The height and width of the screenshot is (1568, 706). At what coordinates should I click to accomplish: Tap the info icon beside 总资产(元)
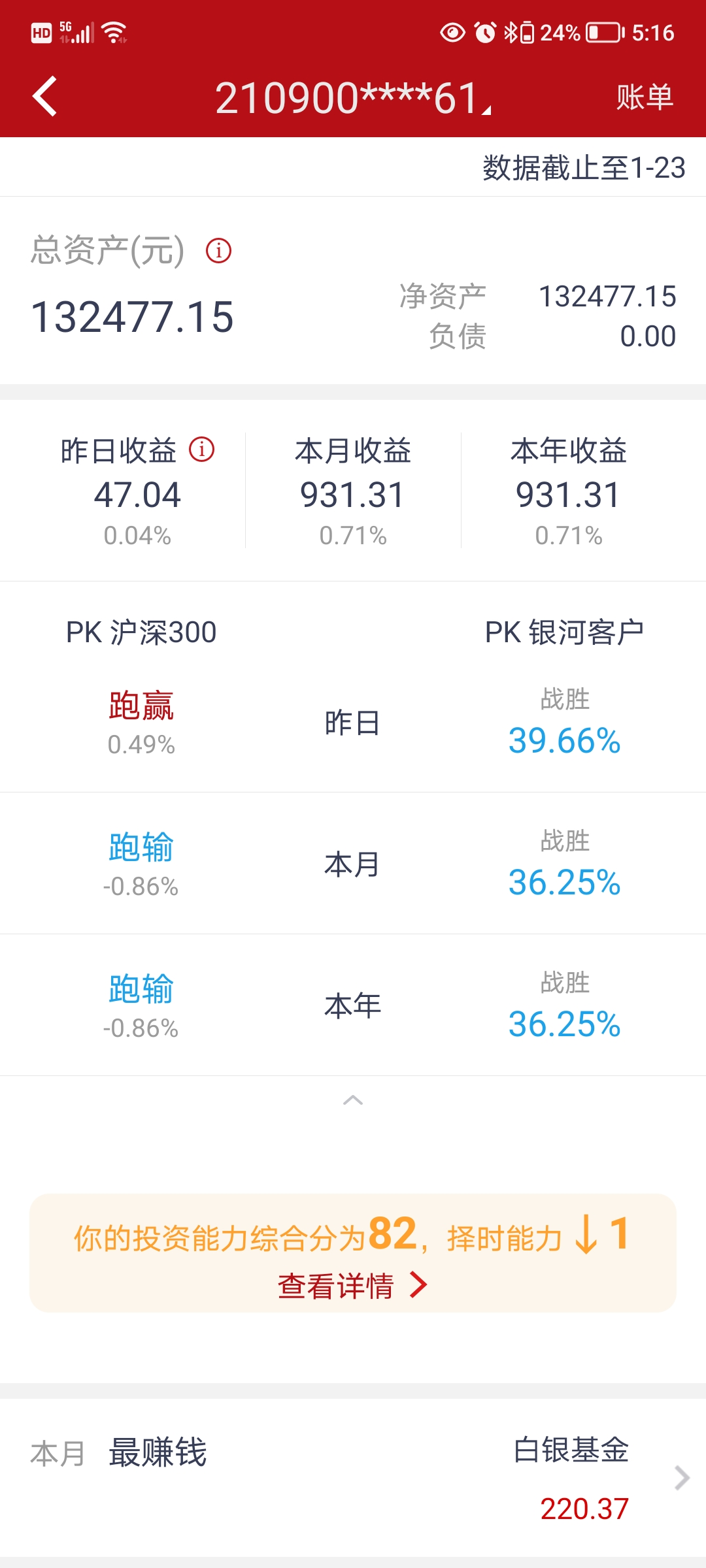(x=218, y=250)
